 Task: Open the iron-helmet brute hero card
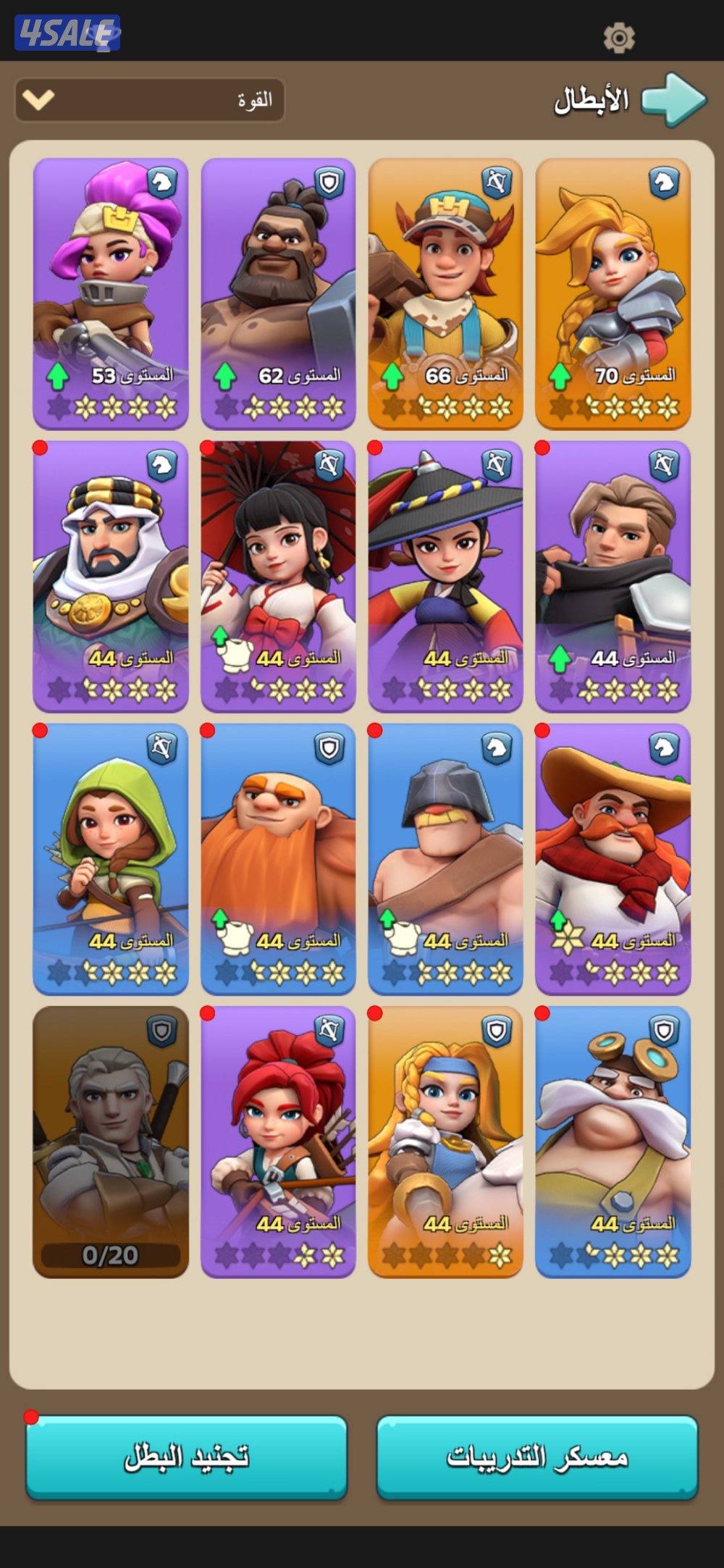445,858
